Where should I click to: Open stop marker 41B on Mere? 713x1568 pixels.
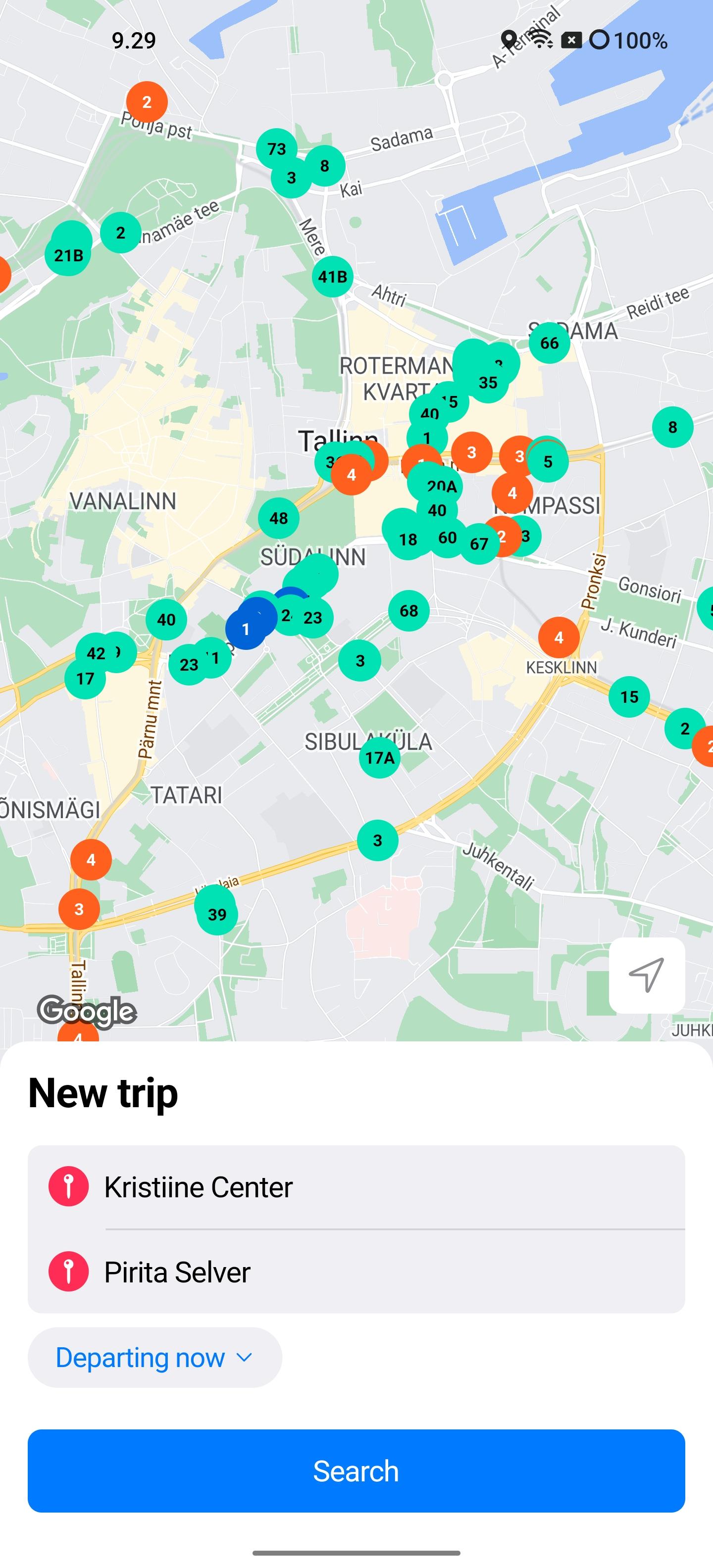[332, 276]
